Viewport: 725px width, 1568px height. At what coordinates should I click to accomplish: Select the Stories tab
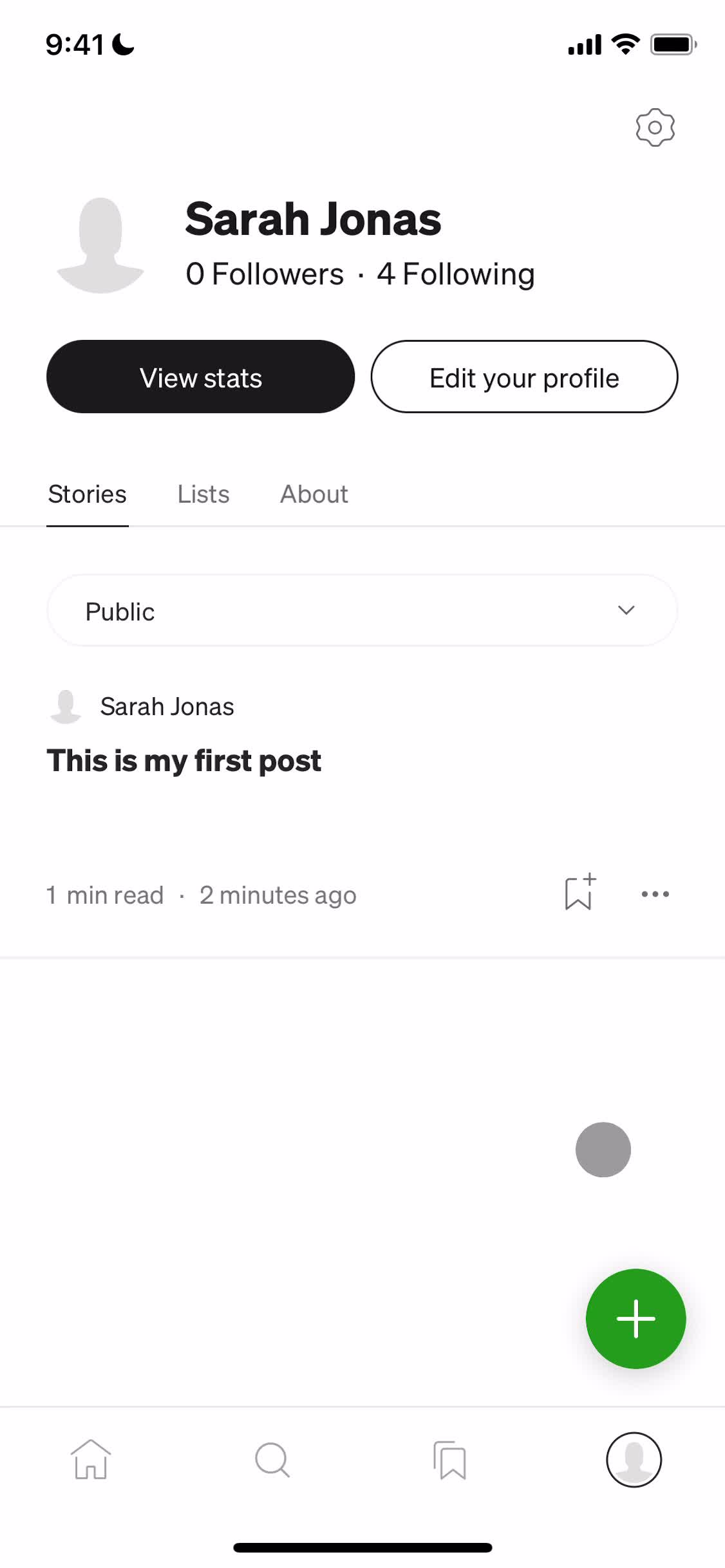tap(87, 494)
